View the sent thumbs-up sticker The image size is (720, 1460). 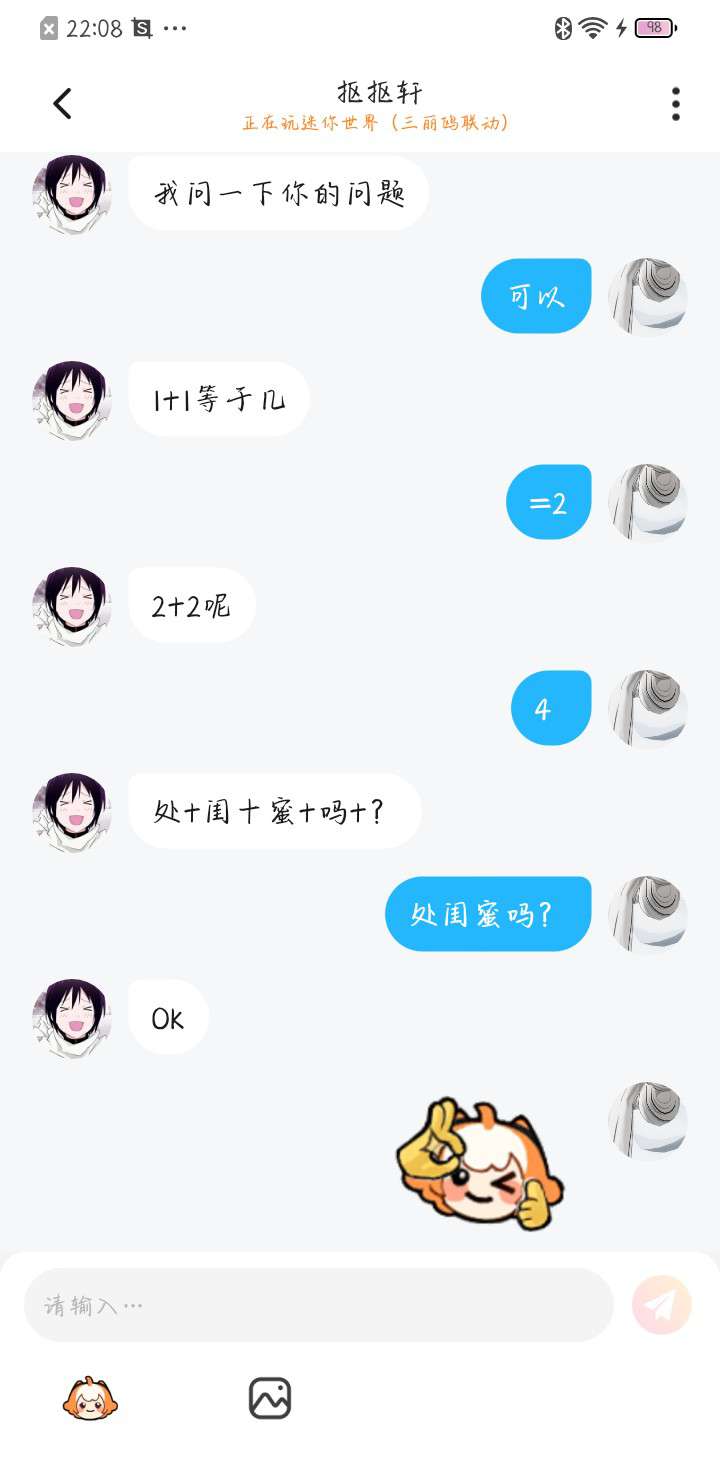point(479,1164)
